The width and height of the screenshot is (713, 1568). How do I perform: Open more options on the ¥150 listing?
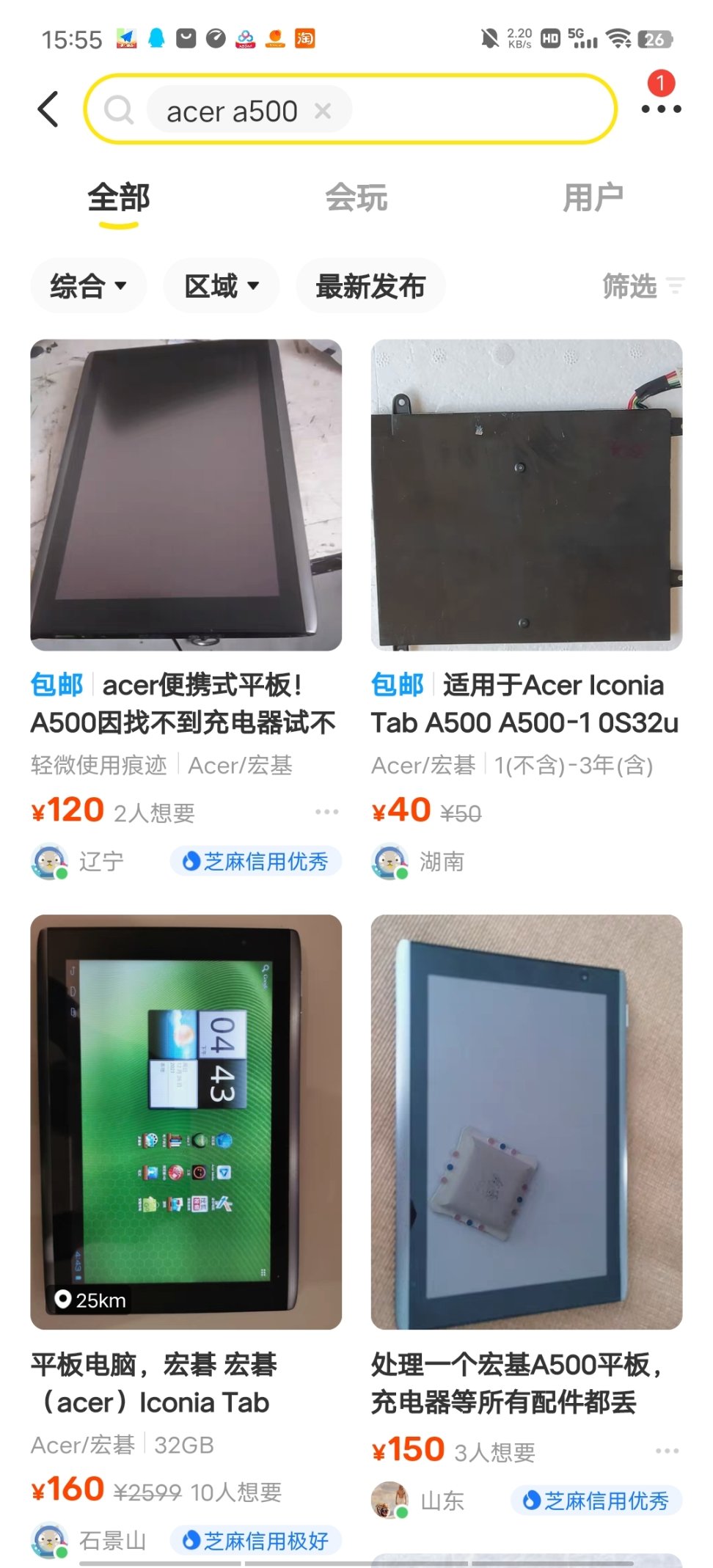tap(667, 1451)
